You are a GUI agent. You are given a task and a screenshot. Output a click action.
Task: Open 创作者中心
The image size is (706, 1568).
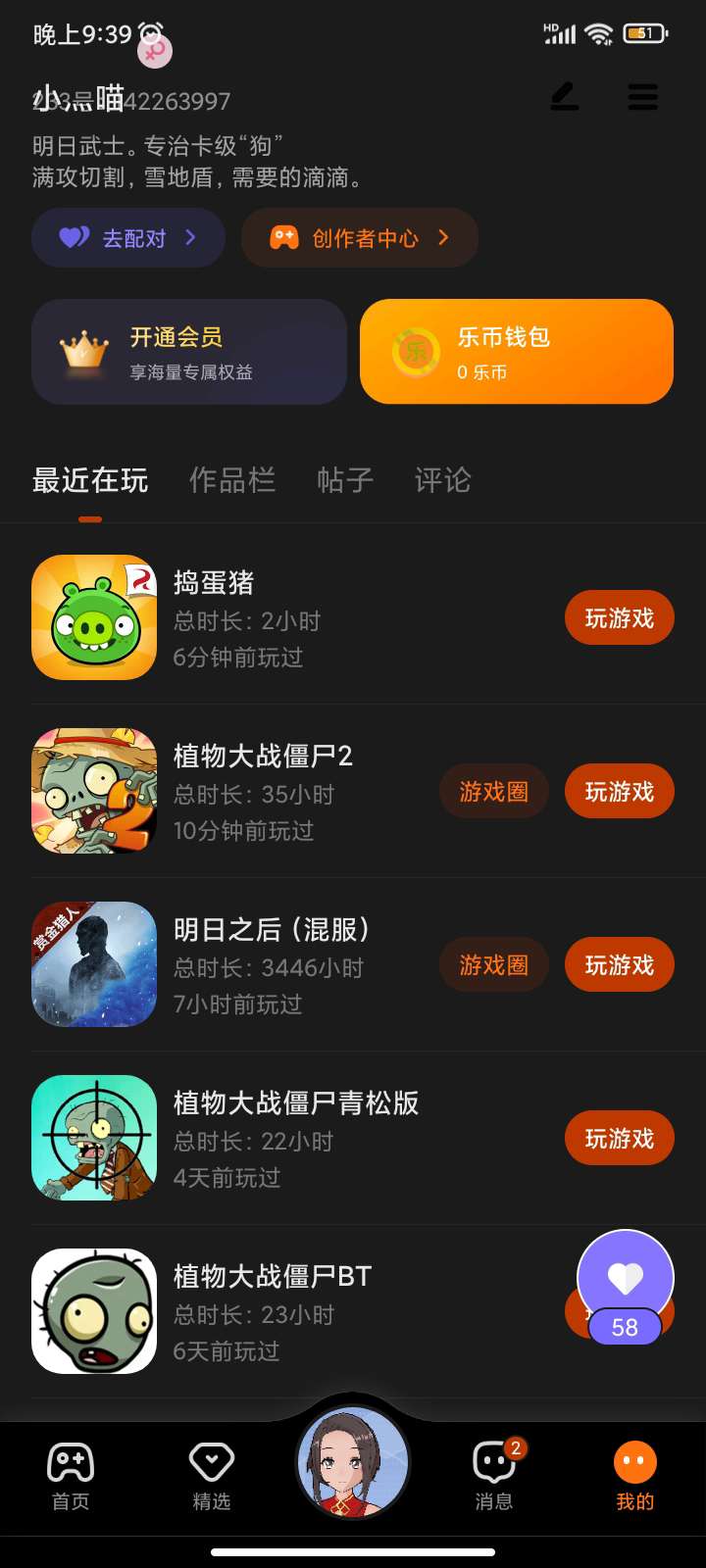[x=360, y=238]
